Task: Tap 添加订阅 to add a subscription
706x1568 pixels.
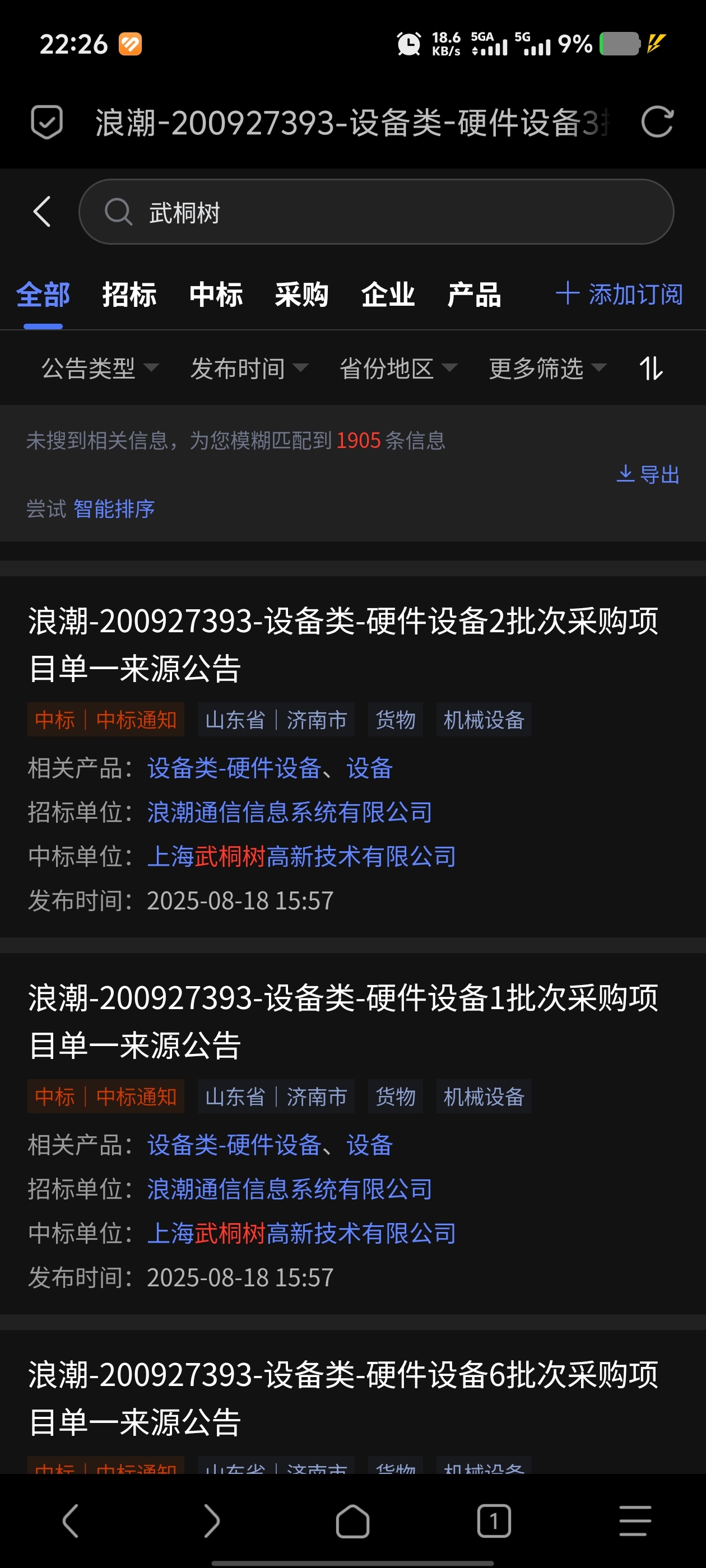Action: (619, 295)
